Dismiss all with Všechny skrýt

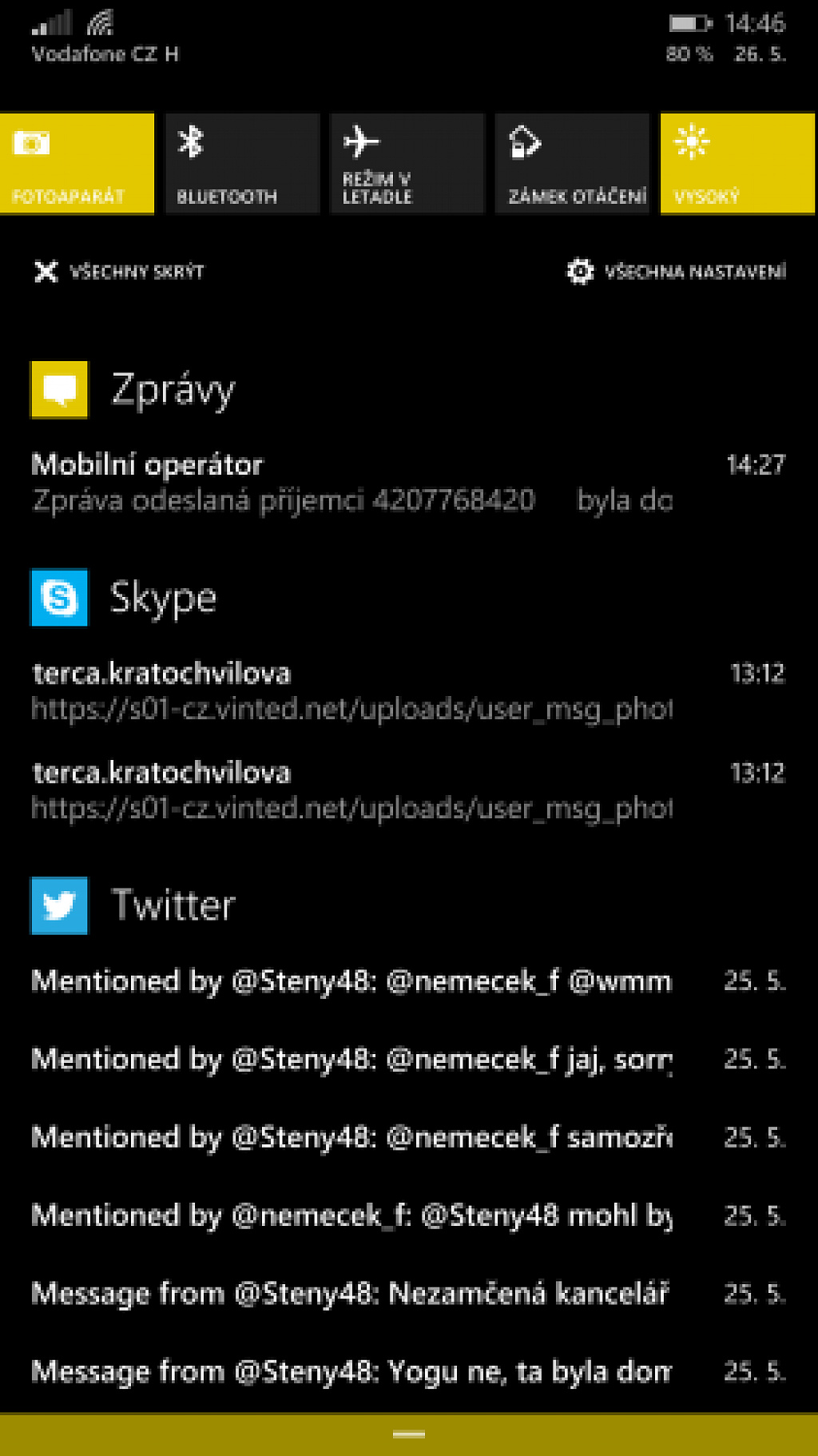(118, 272)
